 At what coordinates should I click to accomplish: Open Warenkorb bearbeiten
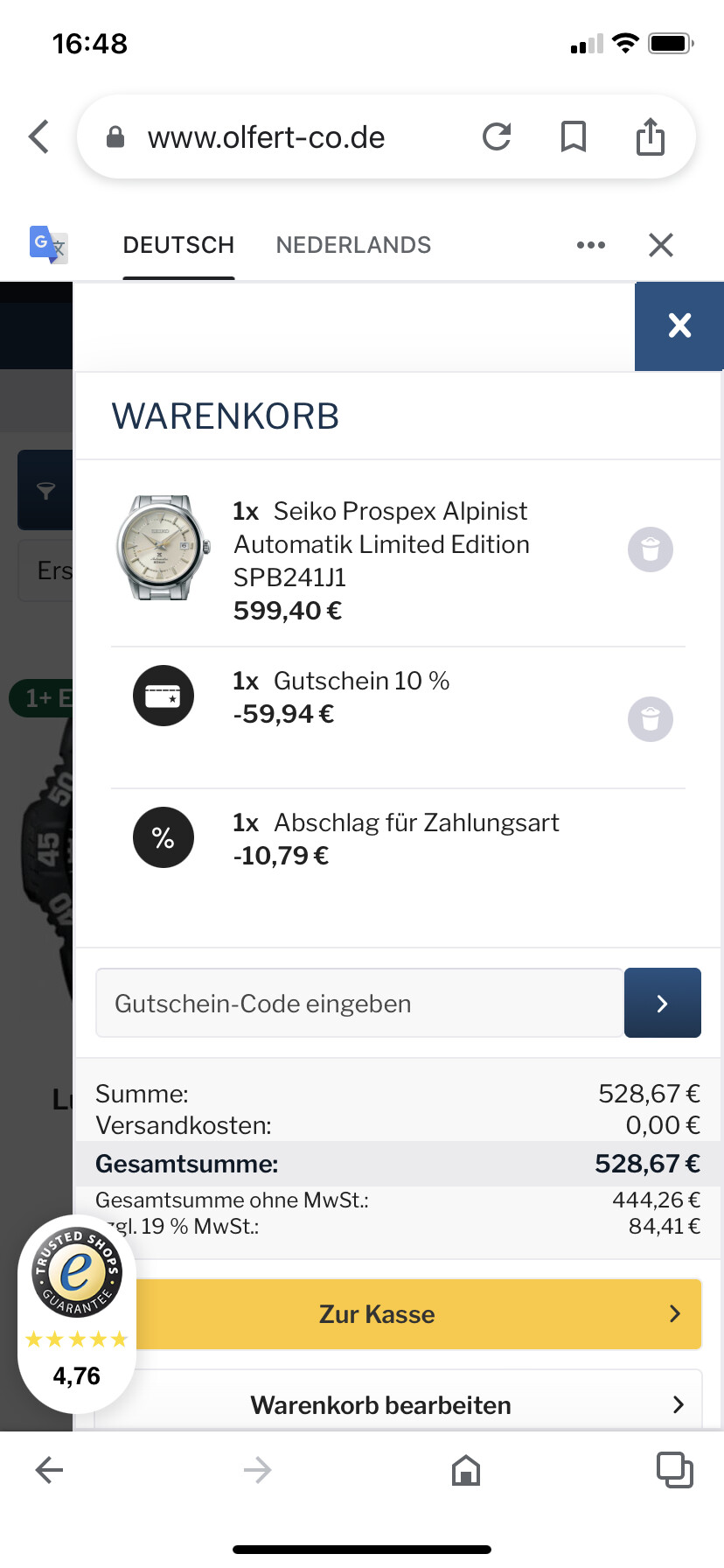click(398, 1403)
